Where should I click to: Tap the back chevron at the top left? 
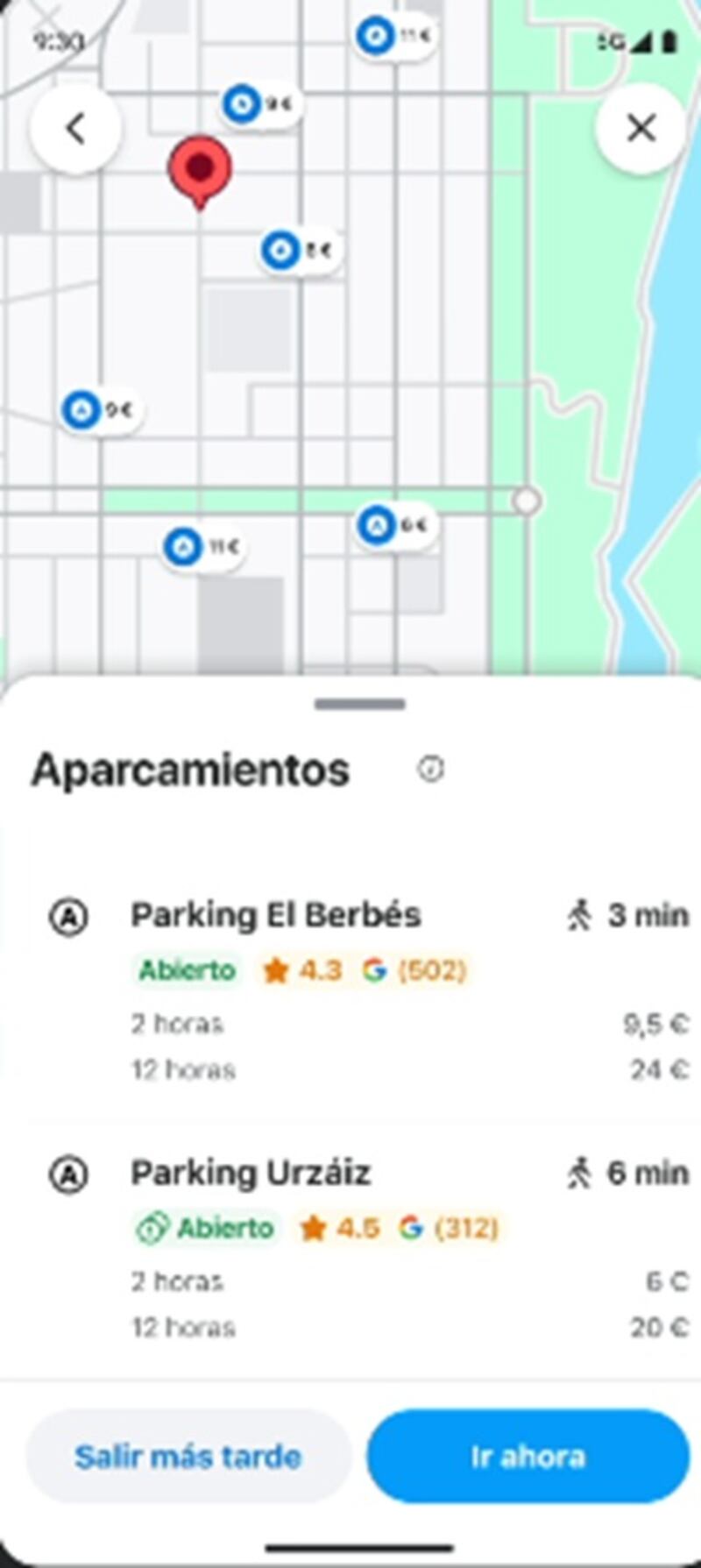[75, 129]
